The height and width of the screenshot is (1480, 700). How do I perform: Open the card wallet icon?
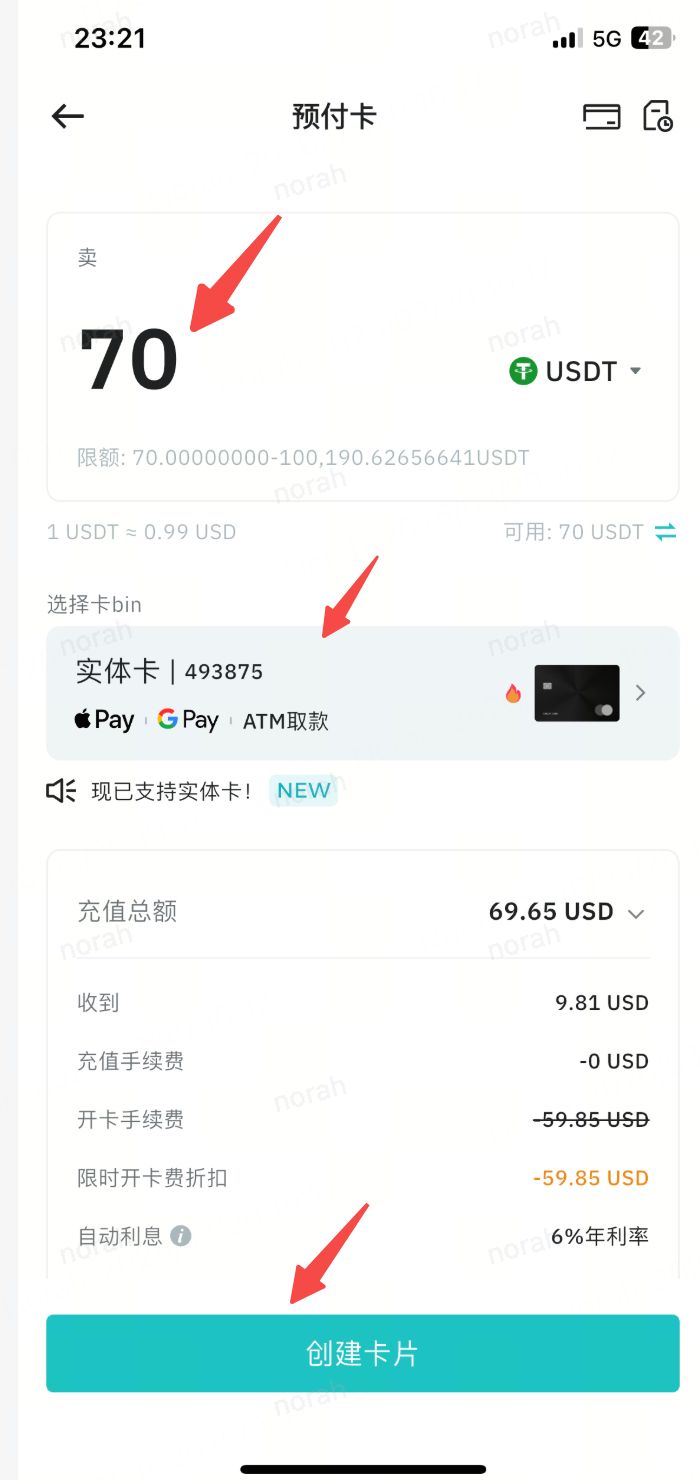[x=601, y=117]
